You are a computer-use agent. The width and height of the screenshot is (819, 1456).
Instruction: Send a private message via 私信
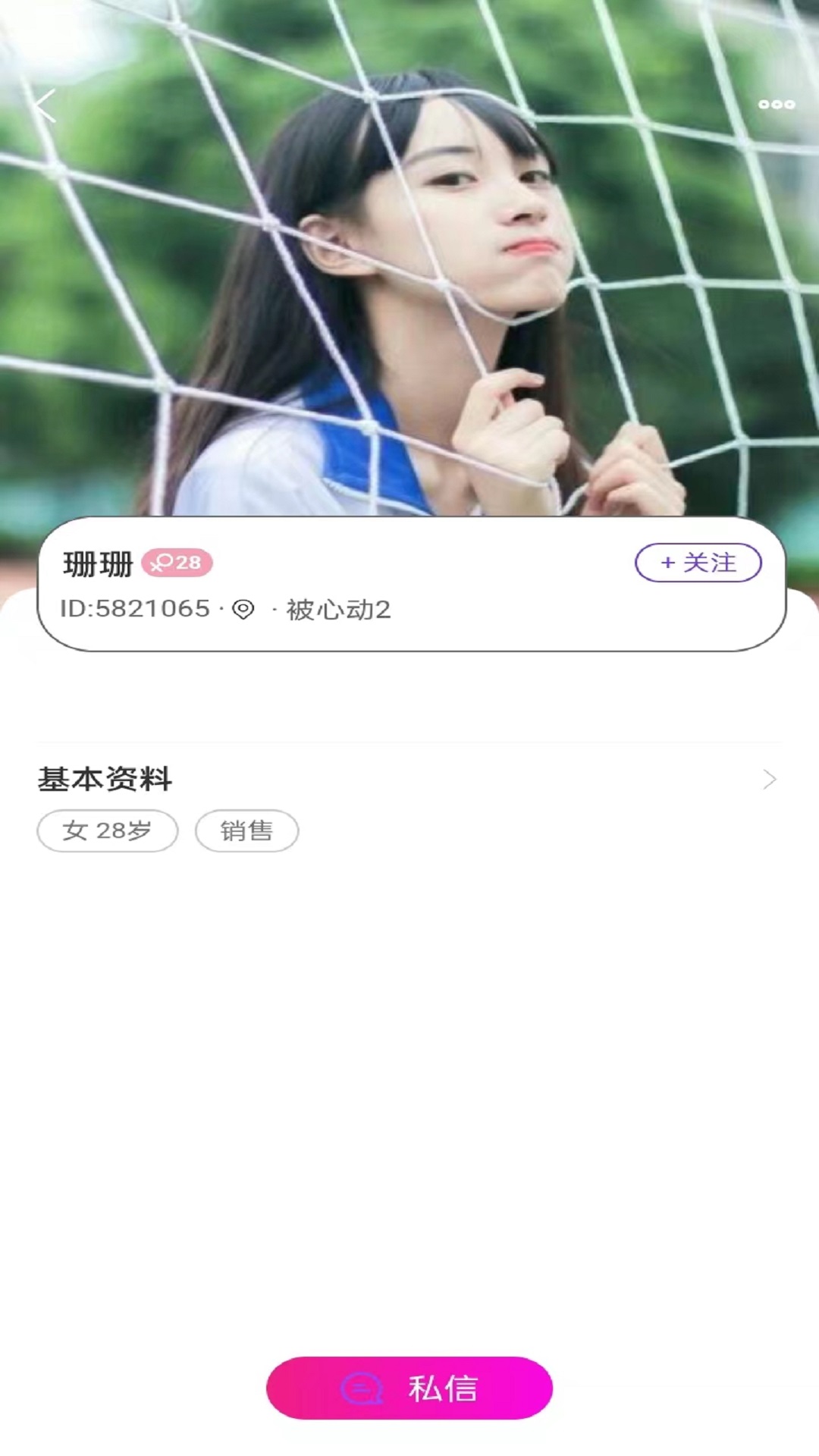point(409,1388)
